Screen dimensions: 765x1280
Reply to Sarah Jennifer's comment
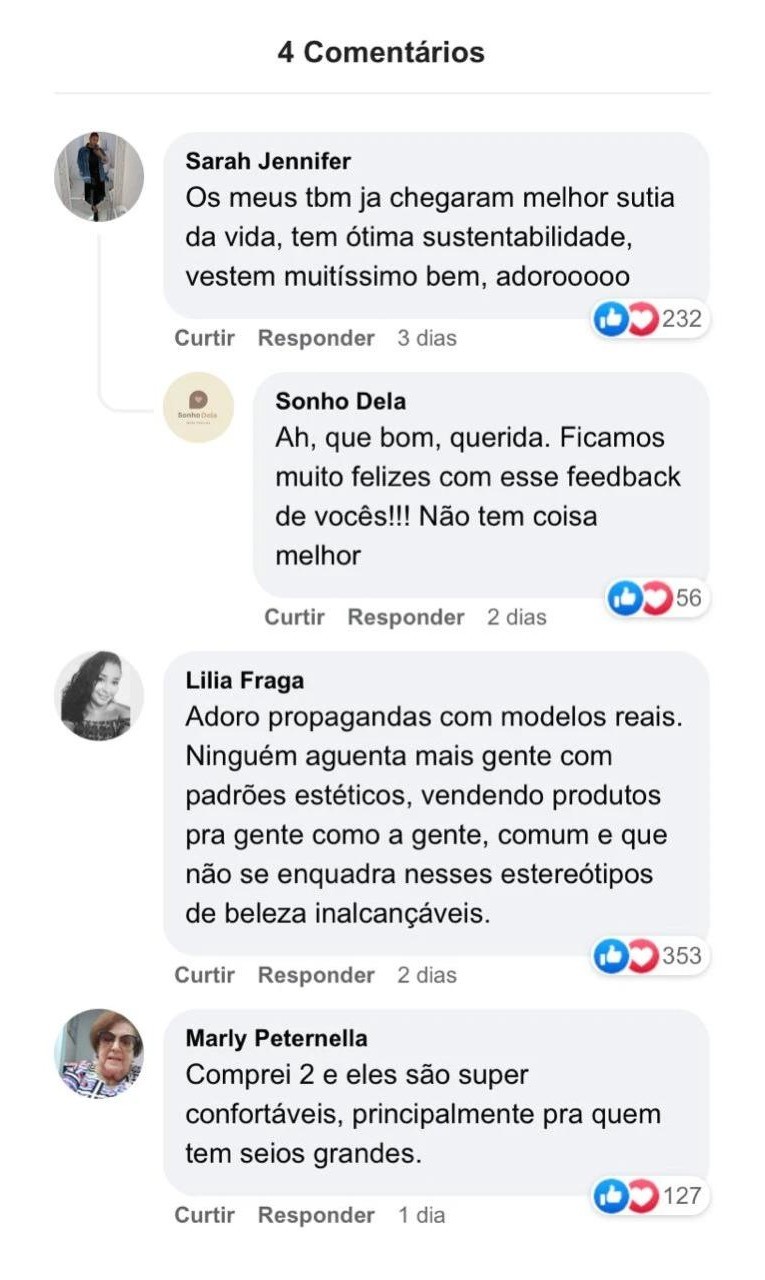316,338
